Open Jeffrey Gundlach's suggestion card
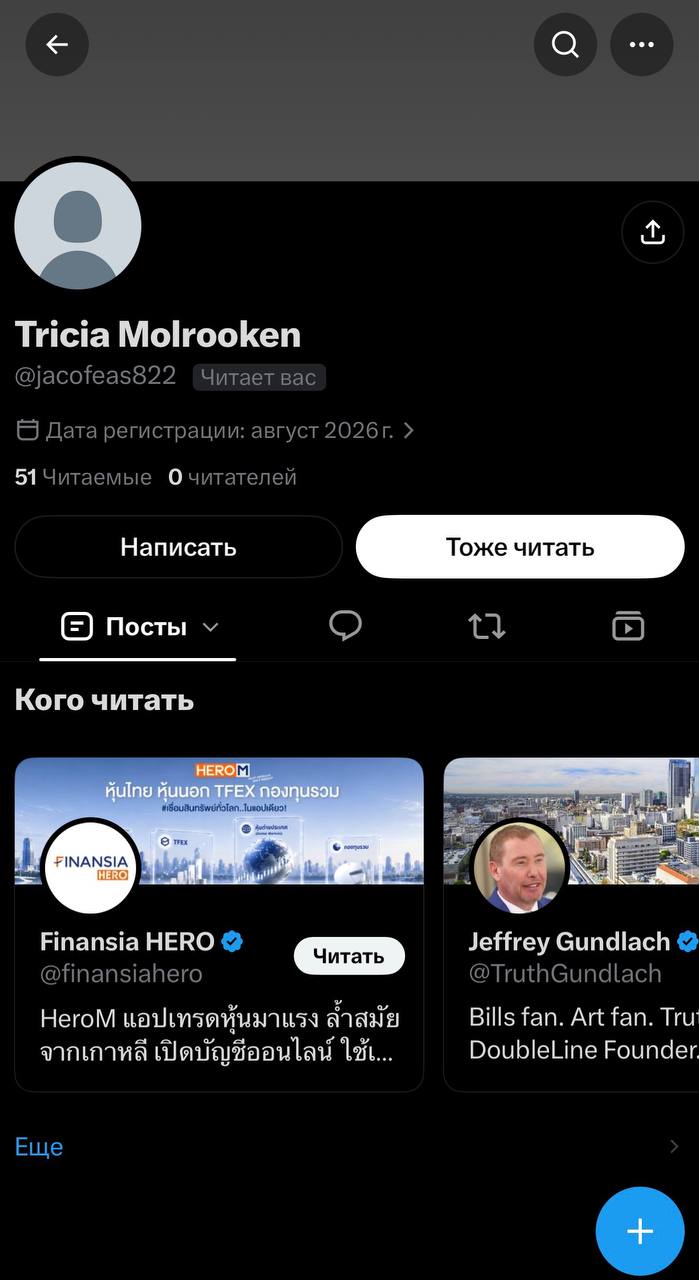 click(x=571, y=924)
